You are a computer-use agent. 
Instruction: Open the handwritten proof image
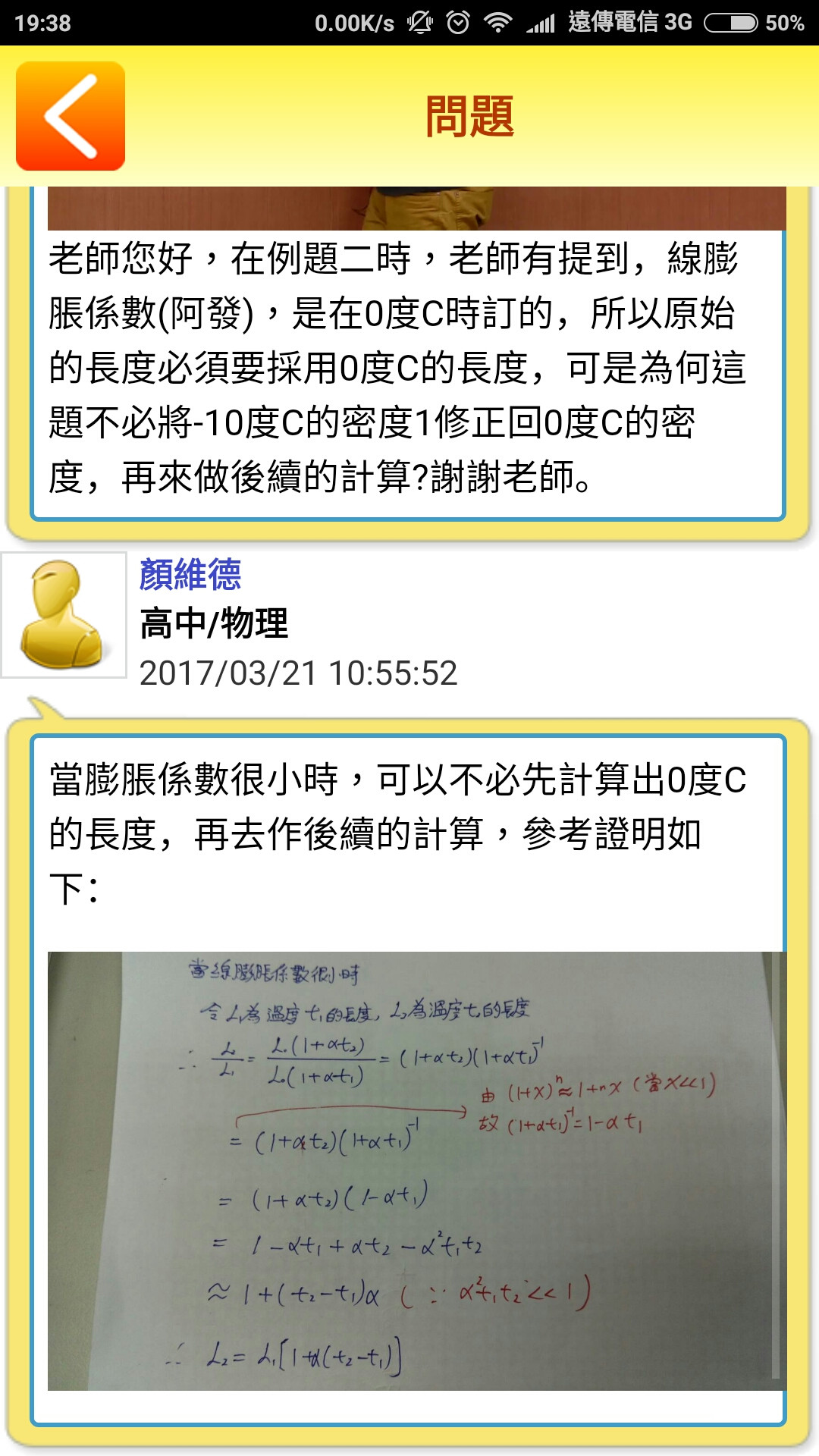(x=416, y=1170)
